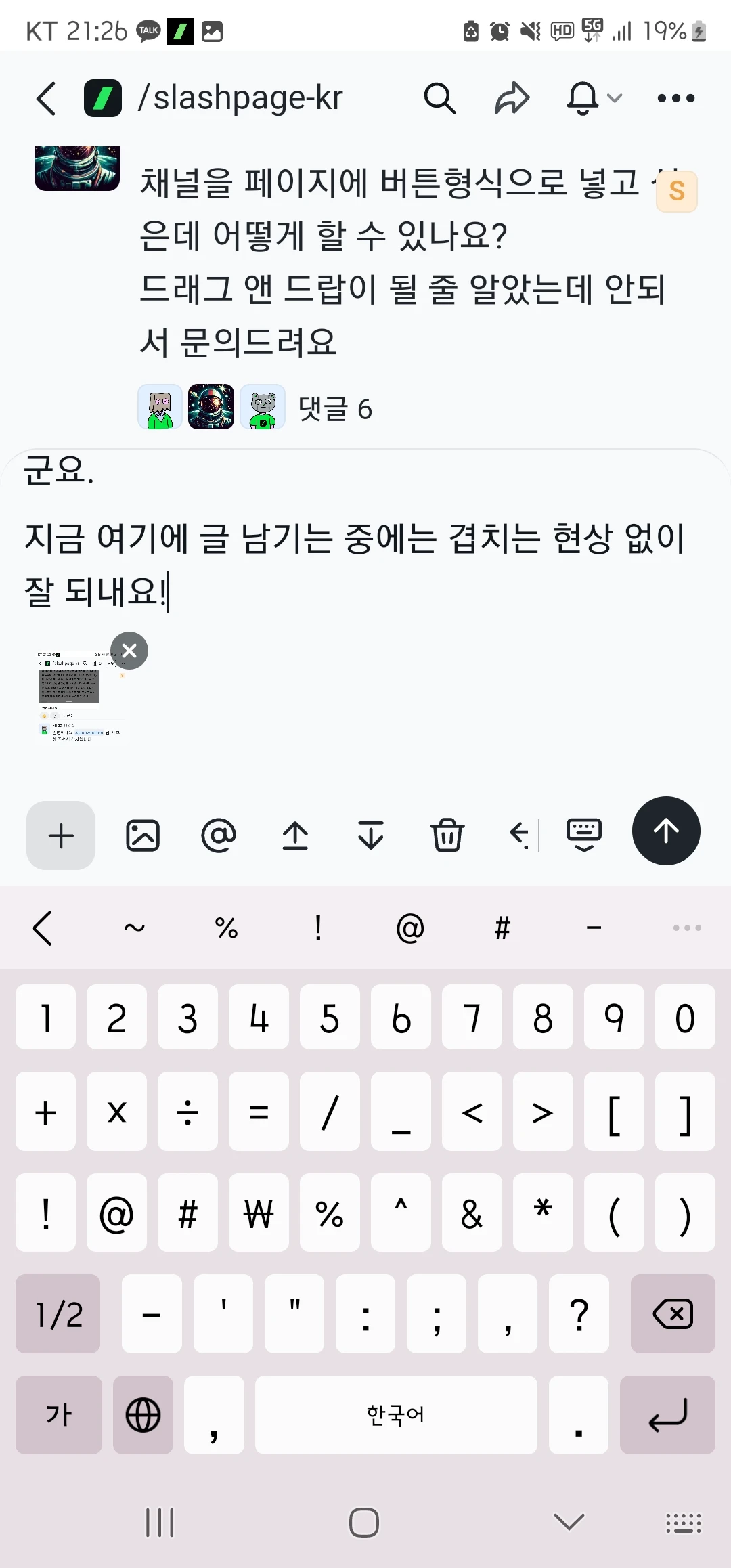This screenshot has height=1568, width=731.
Task: Send the comment with the arrow button
Action: (666, 831)
